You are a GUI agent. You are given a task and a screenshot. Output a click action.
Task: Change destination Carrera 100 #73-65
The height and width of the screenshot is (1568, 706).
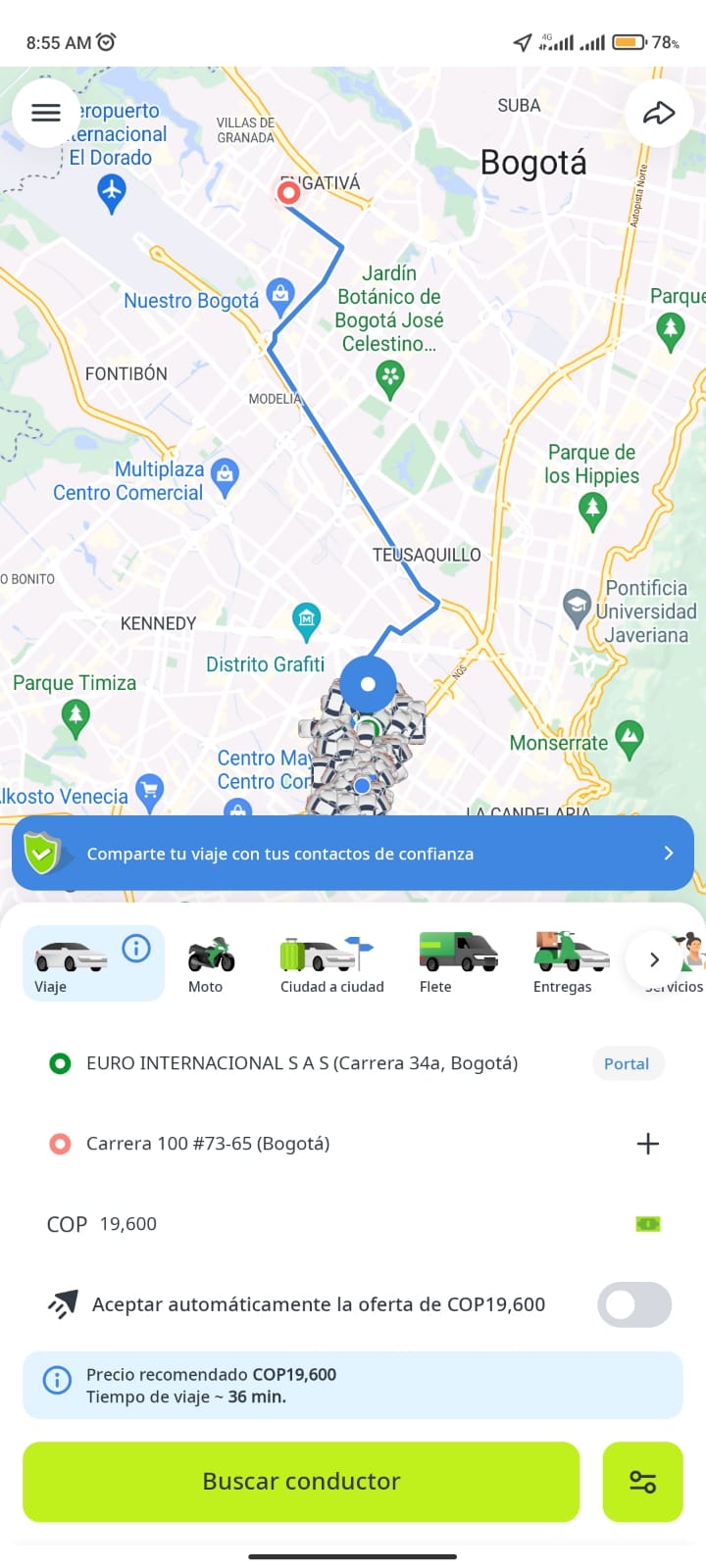[x=208, y=1144]
